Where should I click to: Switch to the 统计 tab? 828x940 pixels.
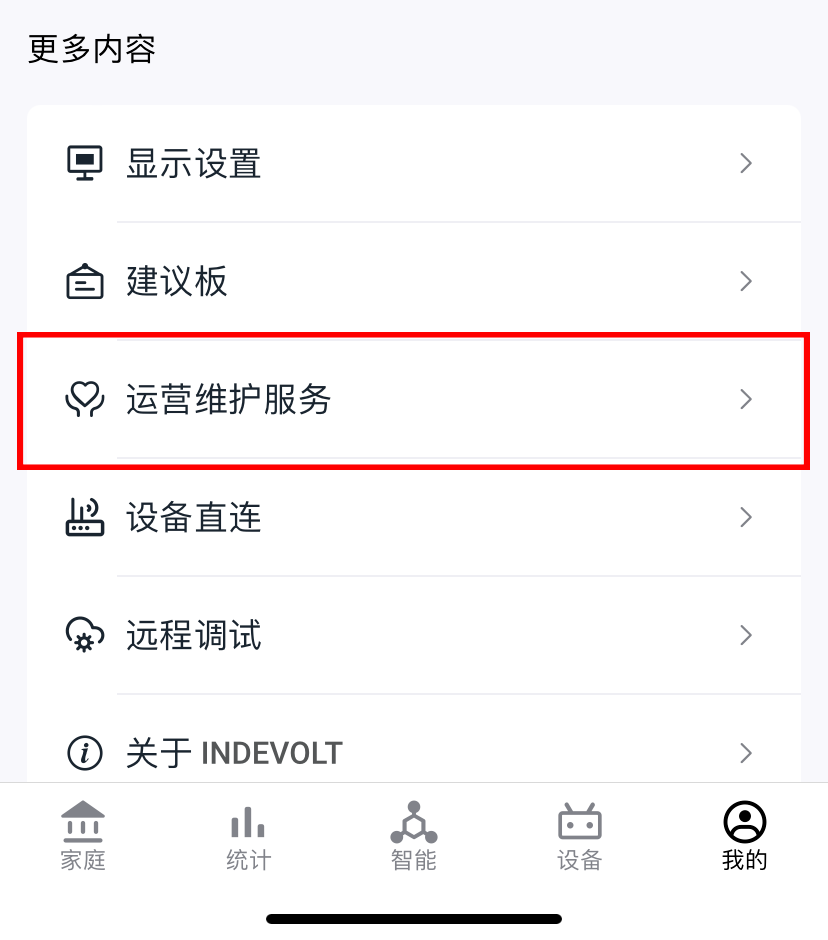[x=248, y=836]
